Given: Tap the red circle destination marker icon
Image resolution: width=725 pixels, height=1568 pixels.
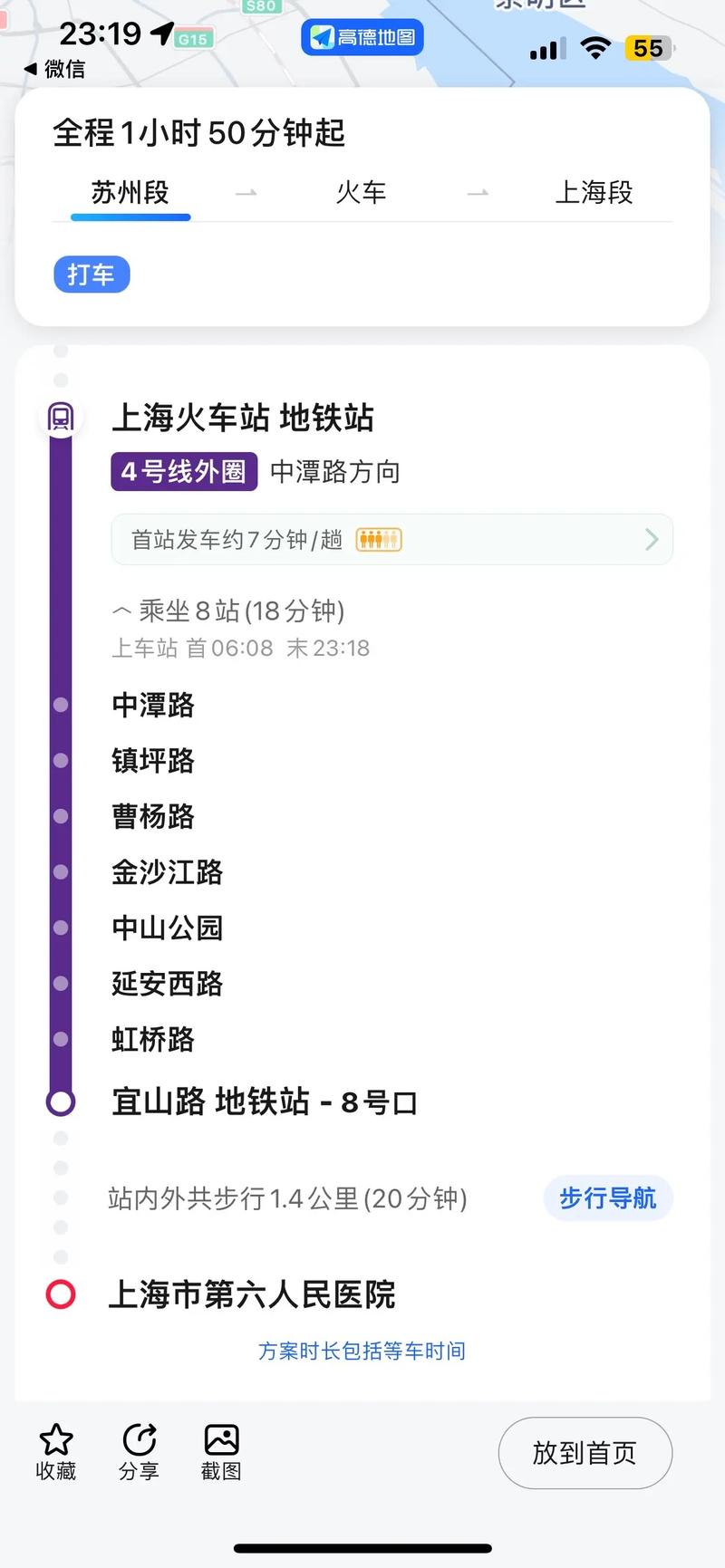Looking at the screenshot, I should (x=60, y=1294).
